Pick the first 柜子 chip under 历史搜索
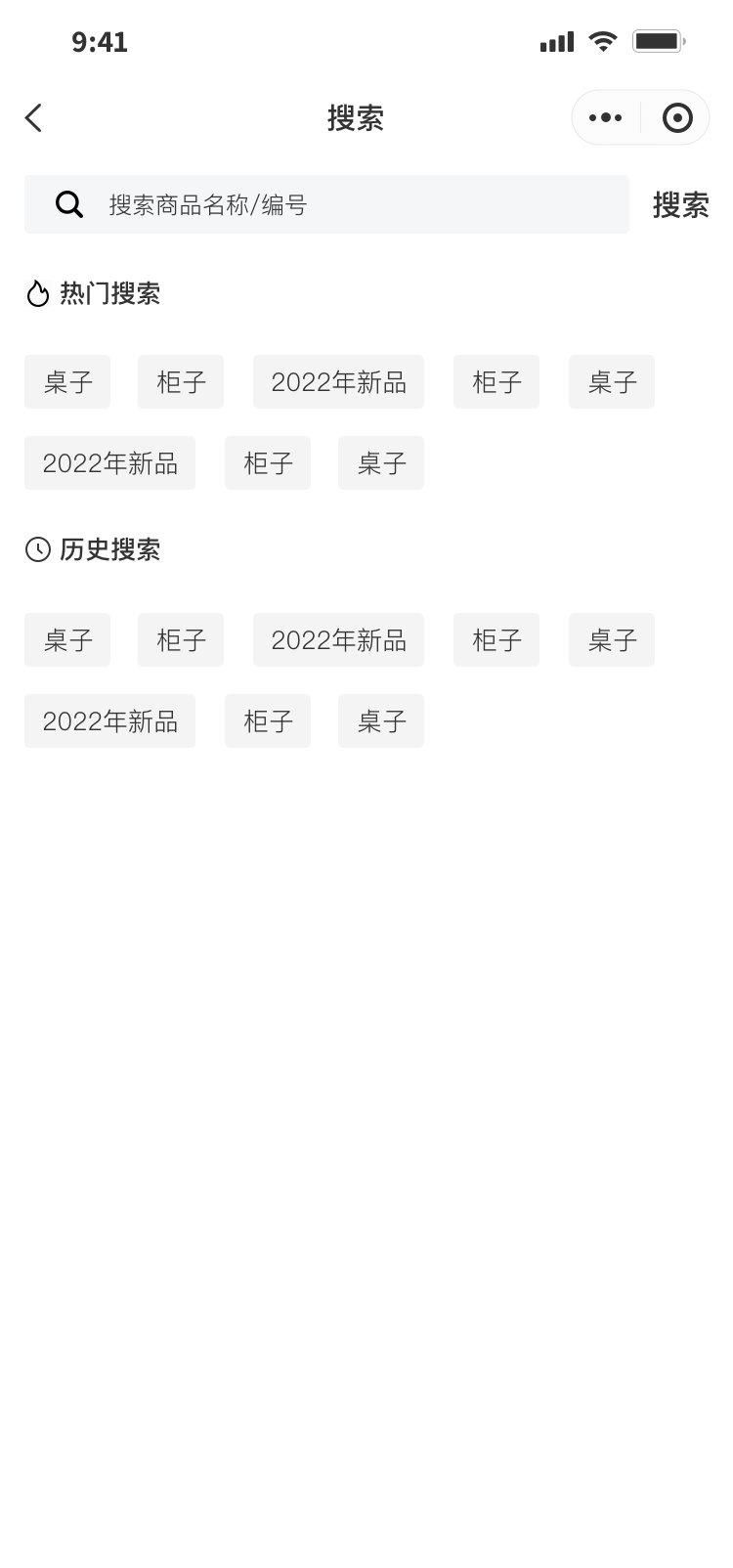733x1568 pixels. coord(181,640)
